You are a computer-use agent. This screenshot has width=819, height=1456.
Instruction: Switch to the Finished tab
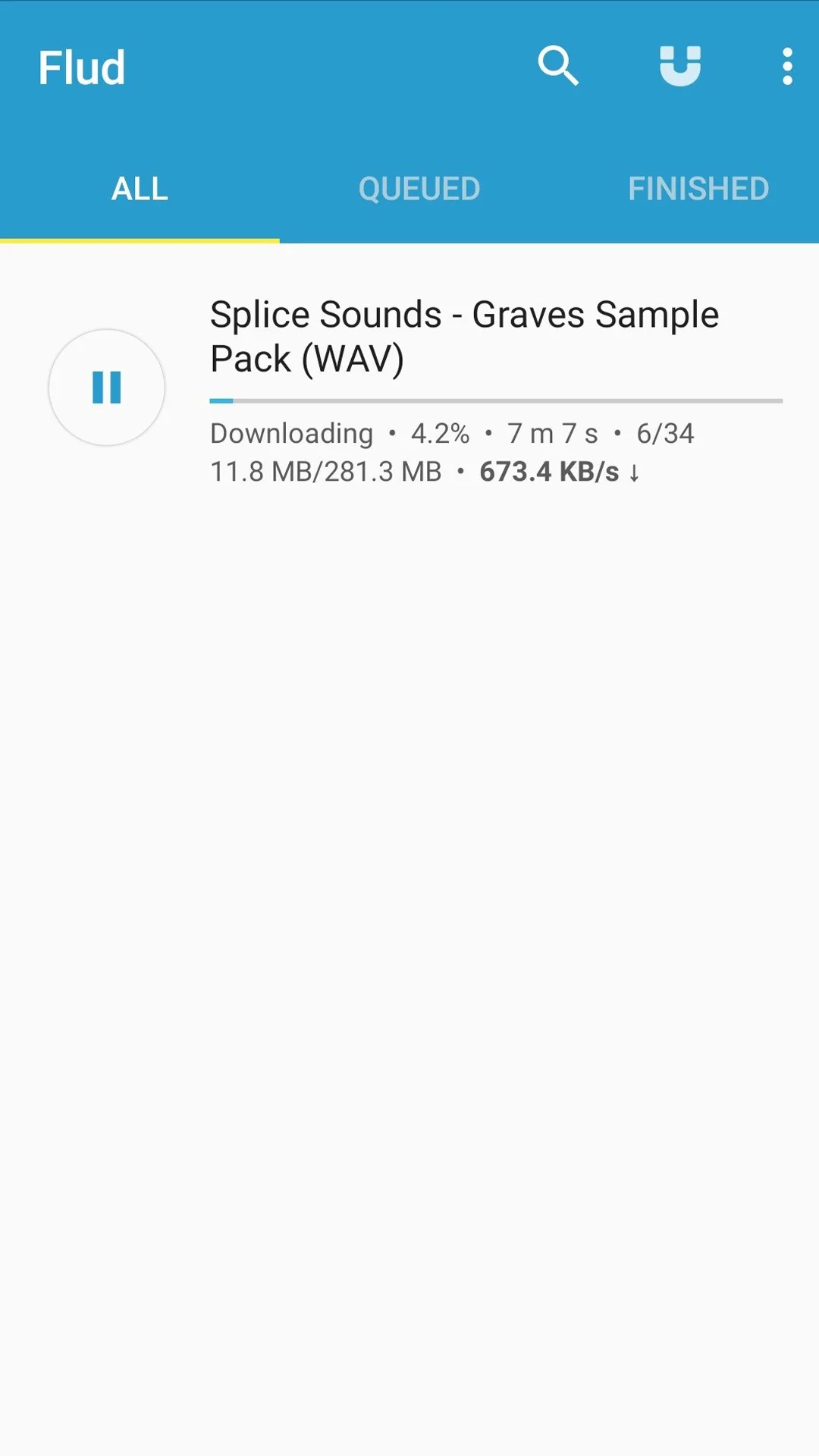click(698, 189)
